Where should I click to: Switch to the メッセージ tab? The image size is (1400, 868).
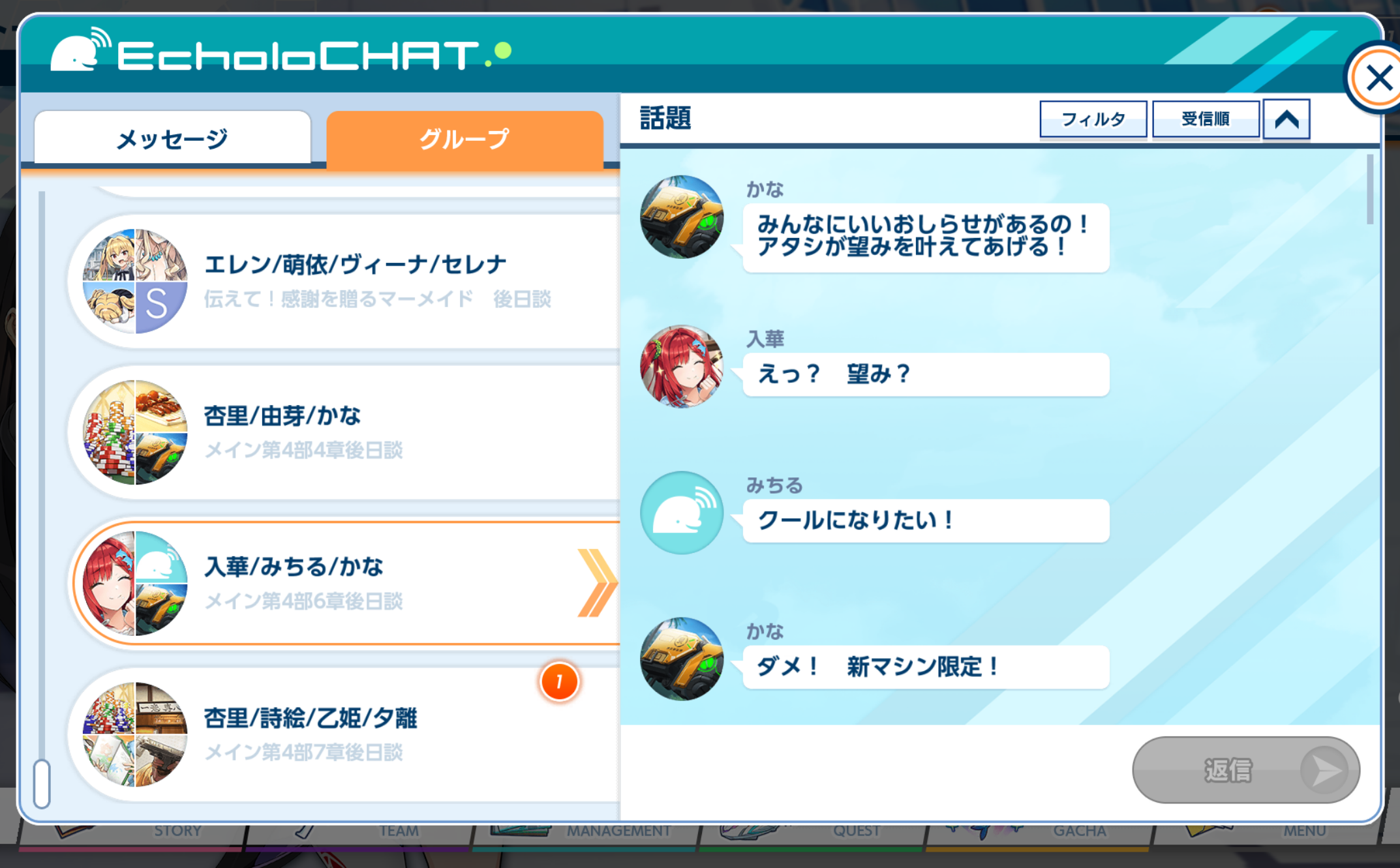coord(173,138)
